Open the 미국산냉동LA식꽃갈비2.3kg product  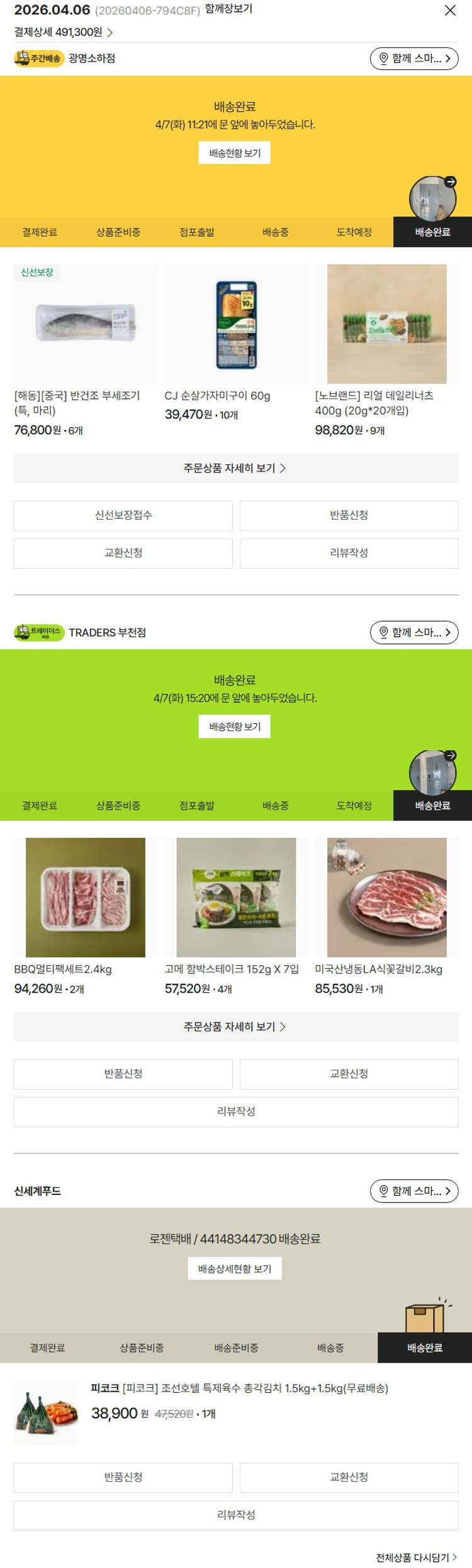tap(386, 897)
